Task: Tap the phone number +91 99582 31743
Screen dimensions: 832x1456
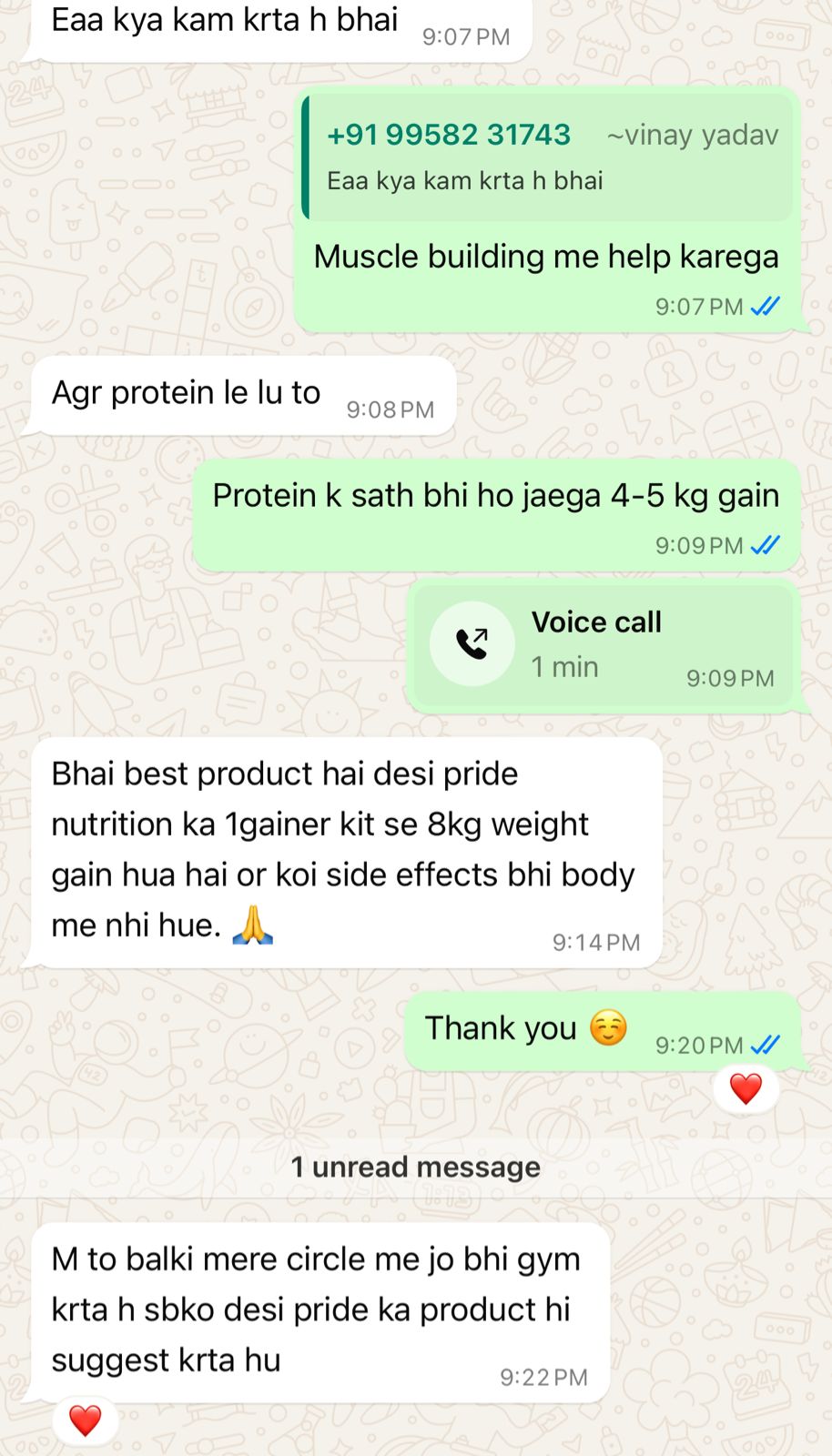Action: (x=448, y=135)
